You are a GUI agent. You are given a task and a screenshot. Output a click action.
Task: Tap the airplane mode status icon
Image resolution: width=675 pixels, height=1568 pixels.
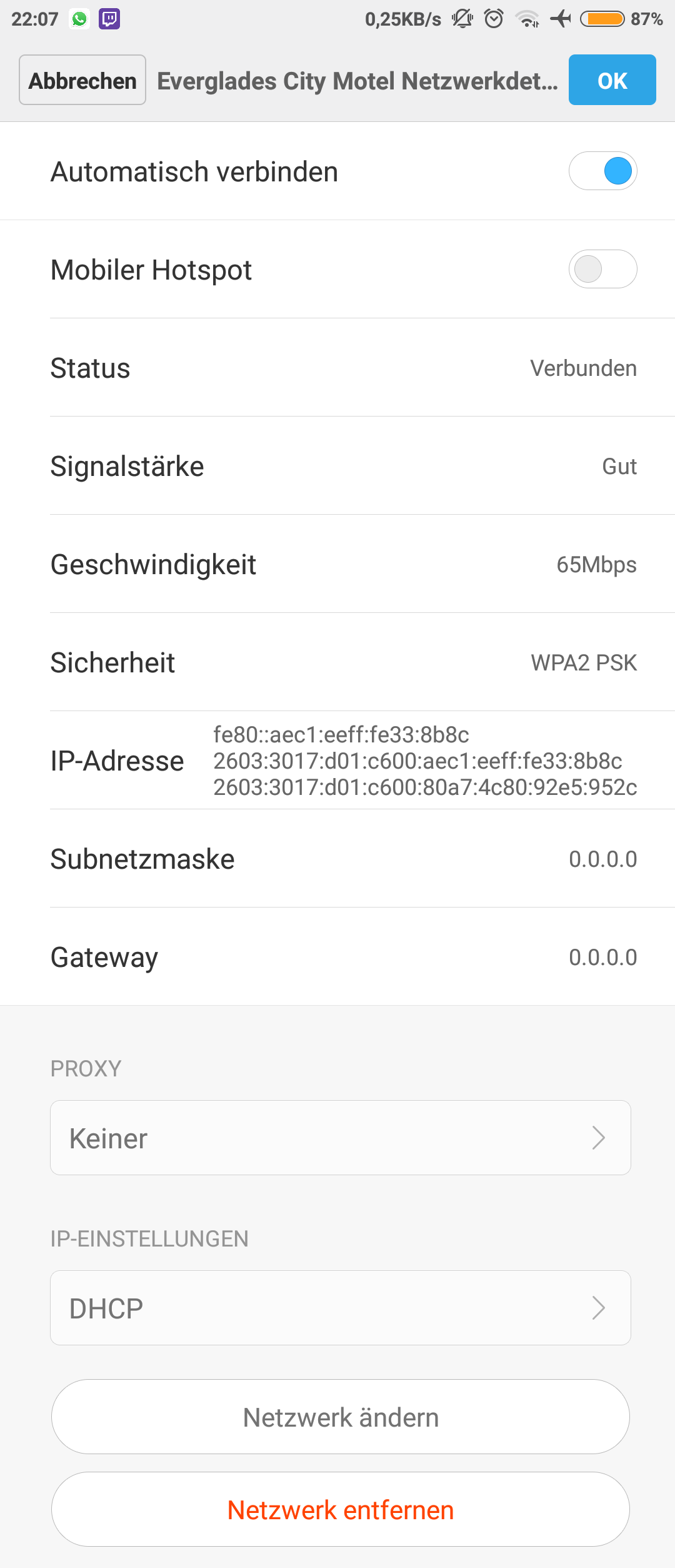(x=561, y=19)
